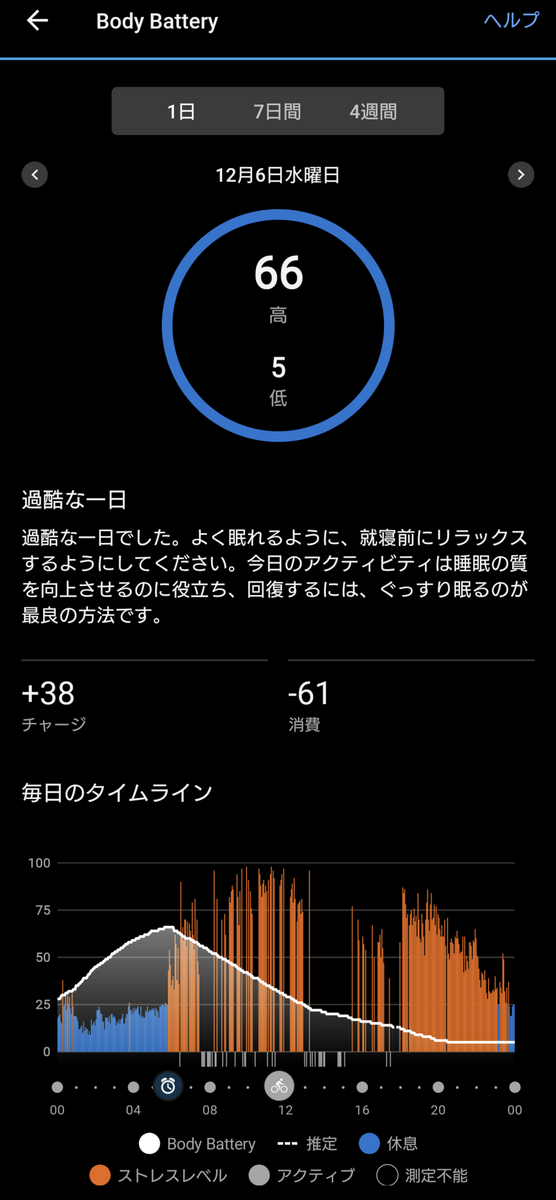Go to the next day
Viewport: 556px width, 1200px height.
(521, 175)
